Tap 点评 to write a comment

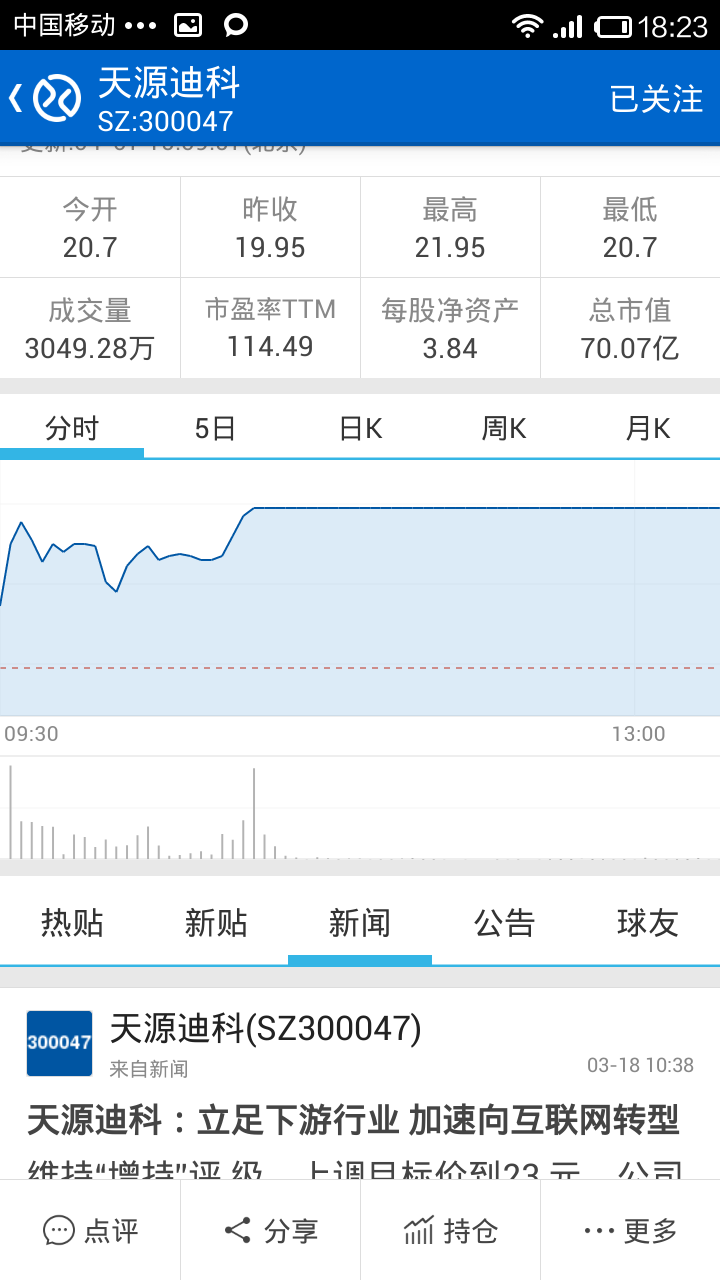click(90, 1231)
